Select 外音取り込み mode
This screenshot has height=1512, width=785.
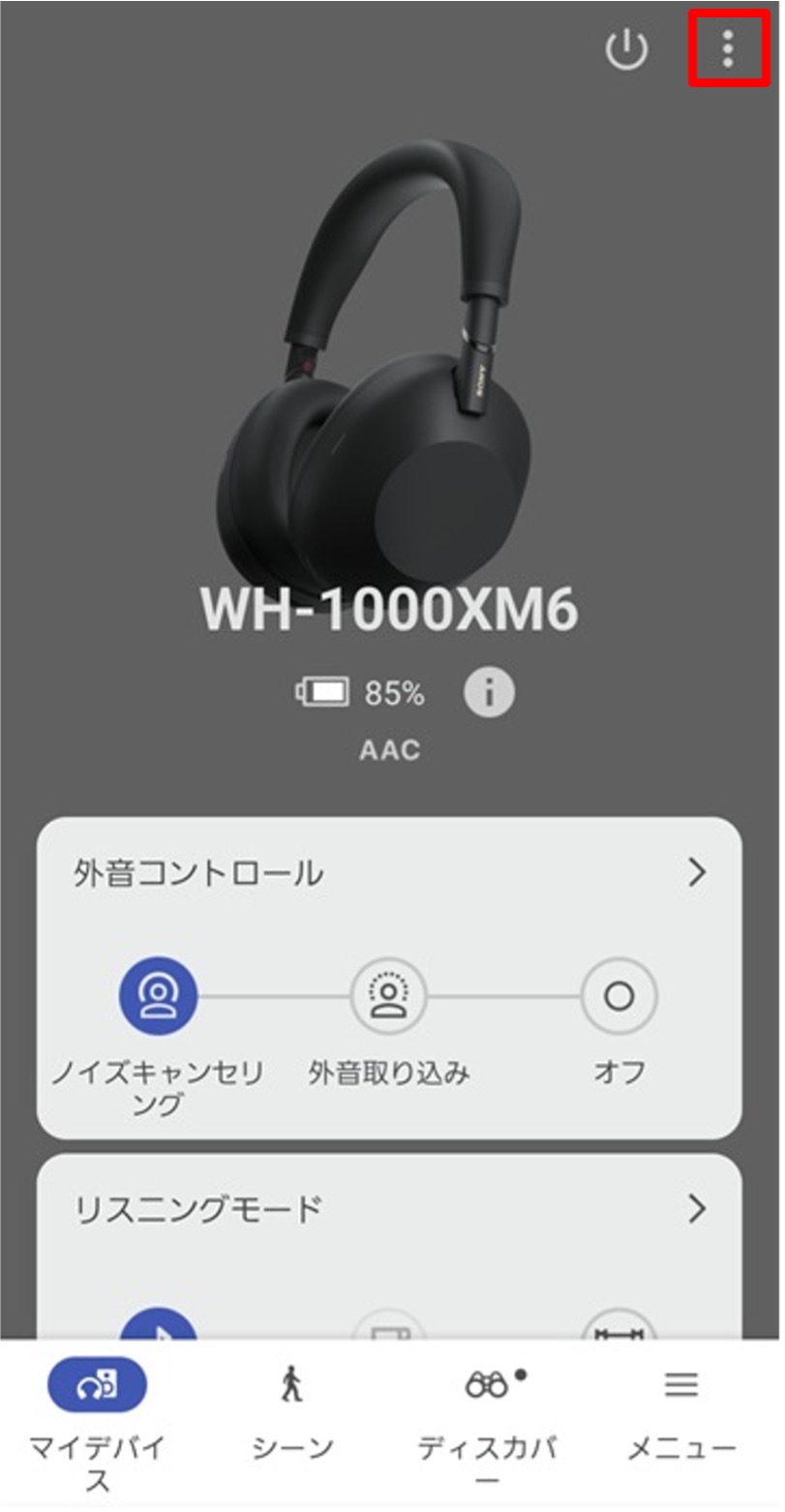[x=388, y=996]
